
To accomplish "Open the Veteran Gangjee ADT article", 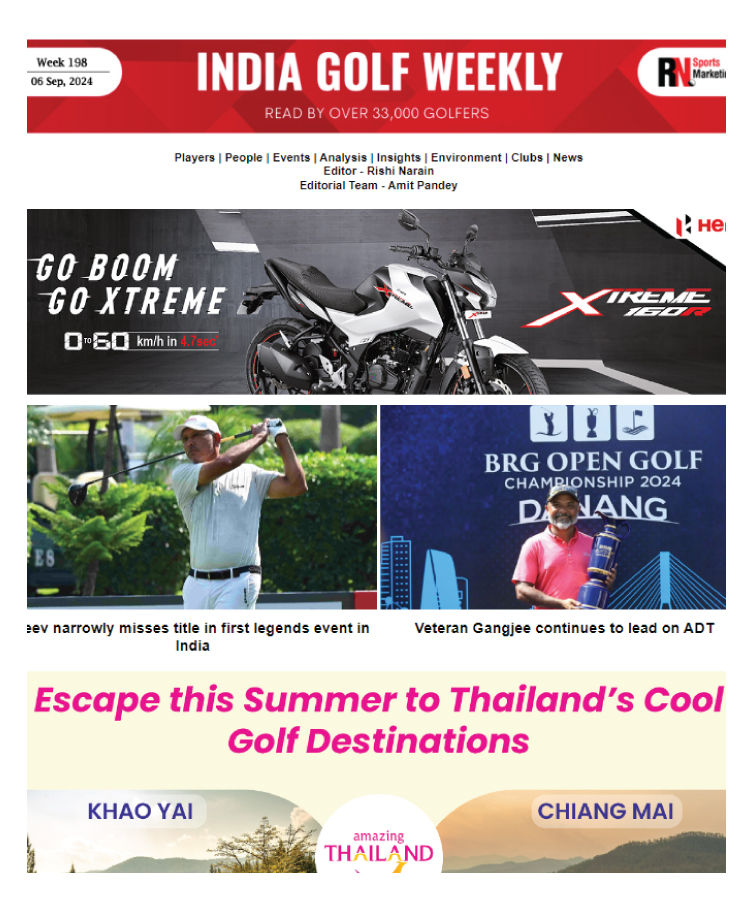I will coord(564,629).
